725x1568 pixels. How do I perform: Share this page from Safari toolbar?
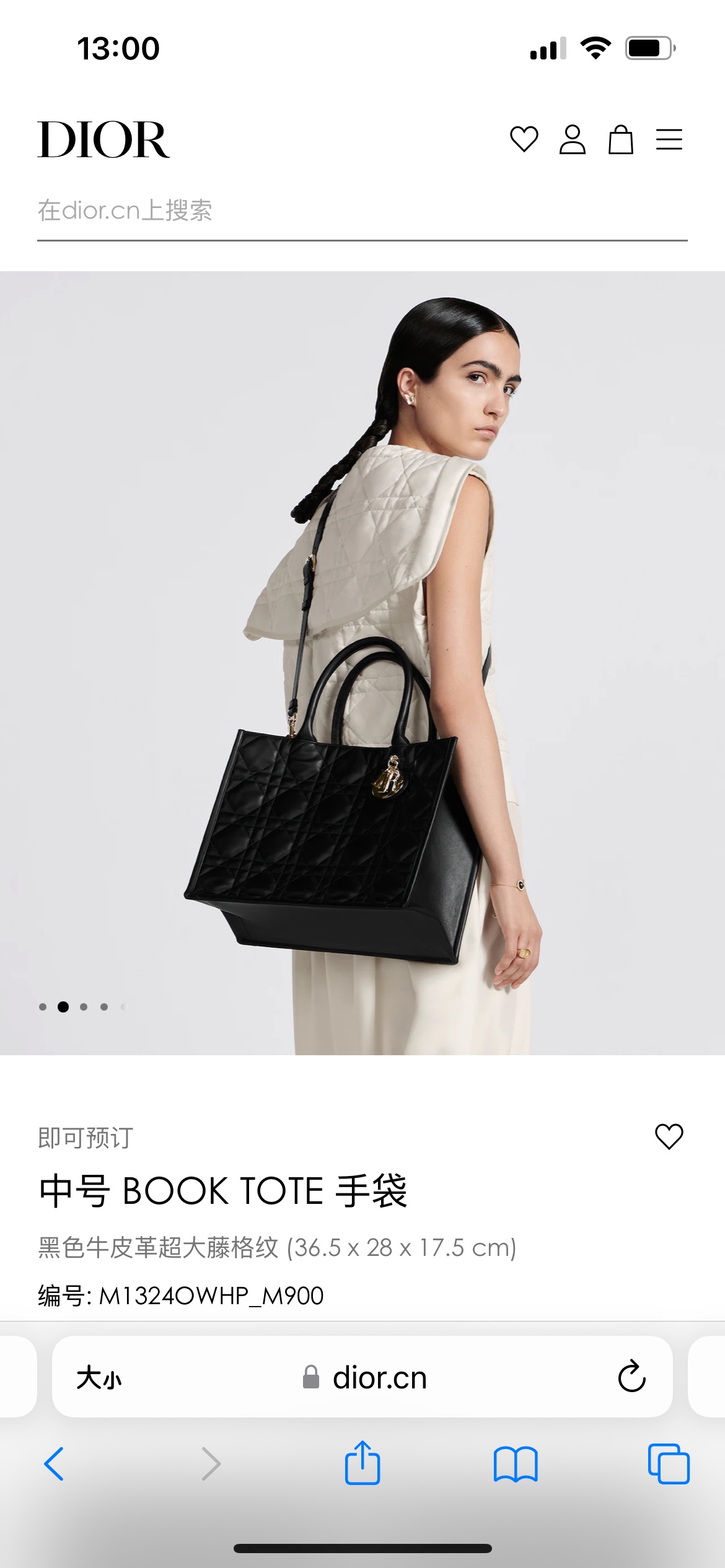(x=362, y=1463)
